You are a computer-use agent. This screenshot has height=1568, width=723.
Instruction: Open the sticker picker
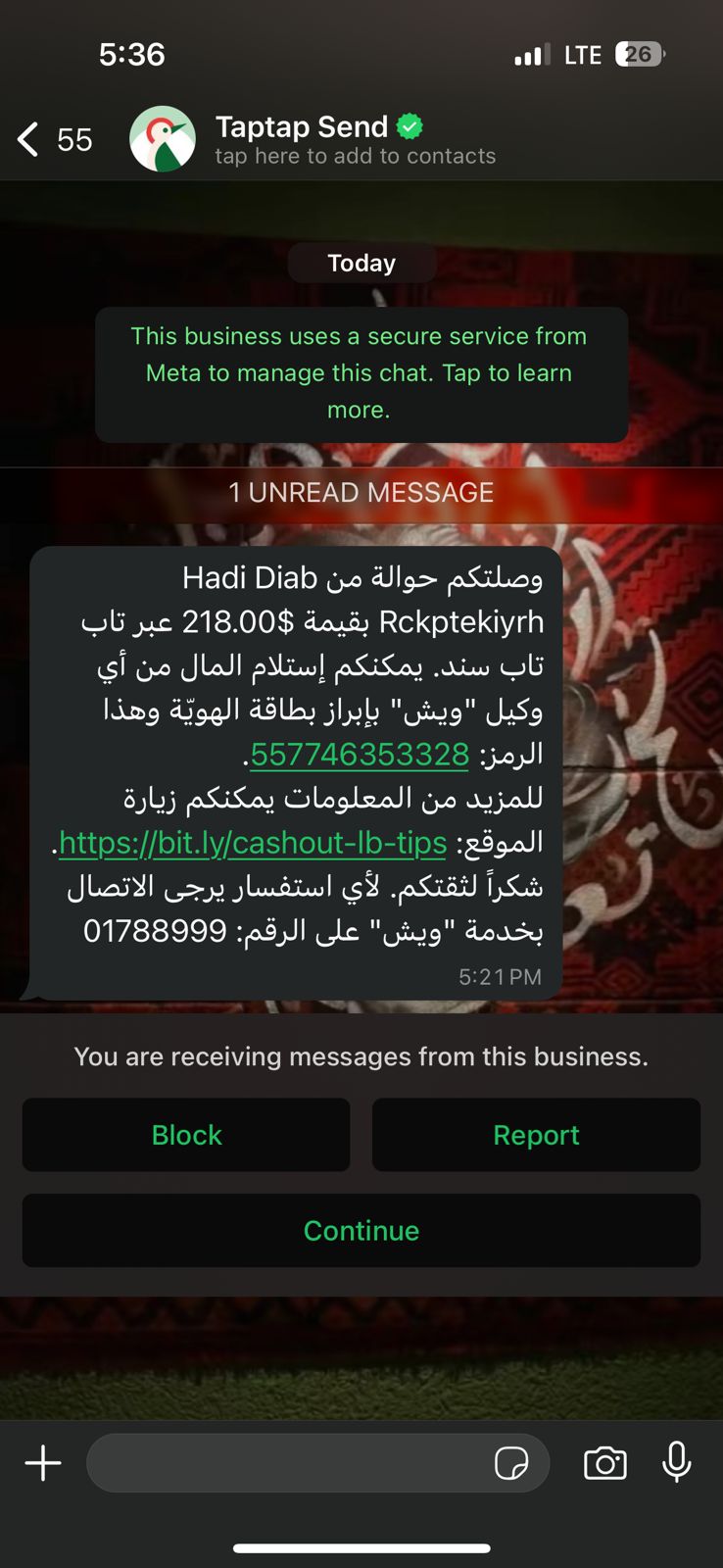[511, 1463]
